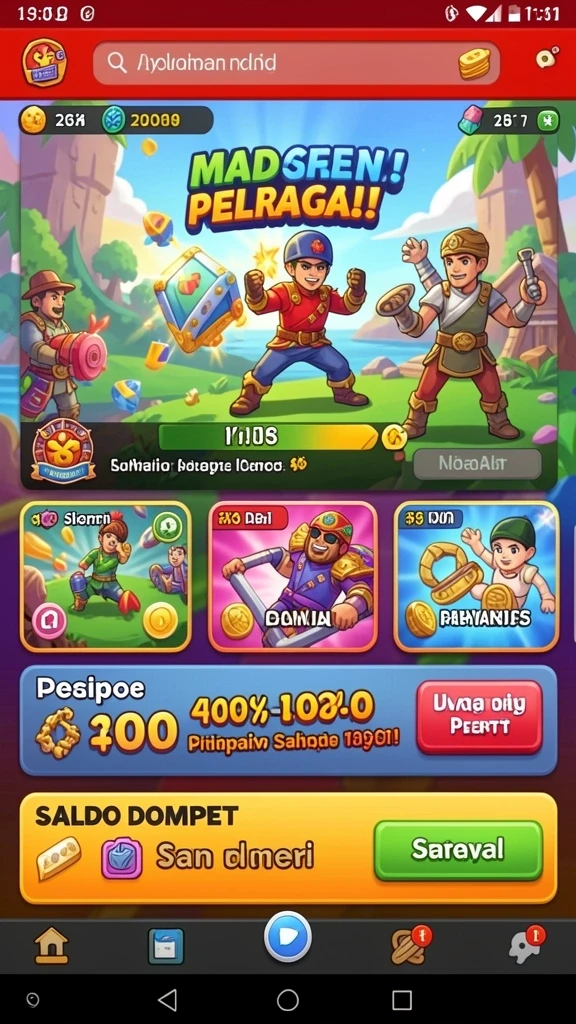The image size is (576, 1024).
Task: Open the settings gear icon in the top bar
Action: click(x=546, y=59)
